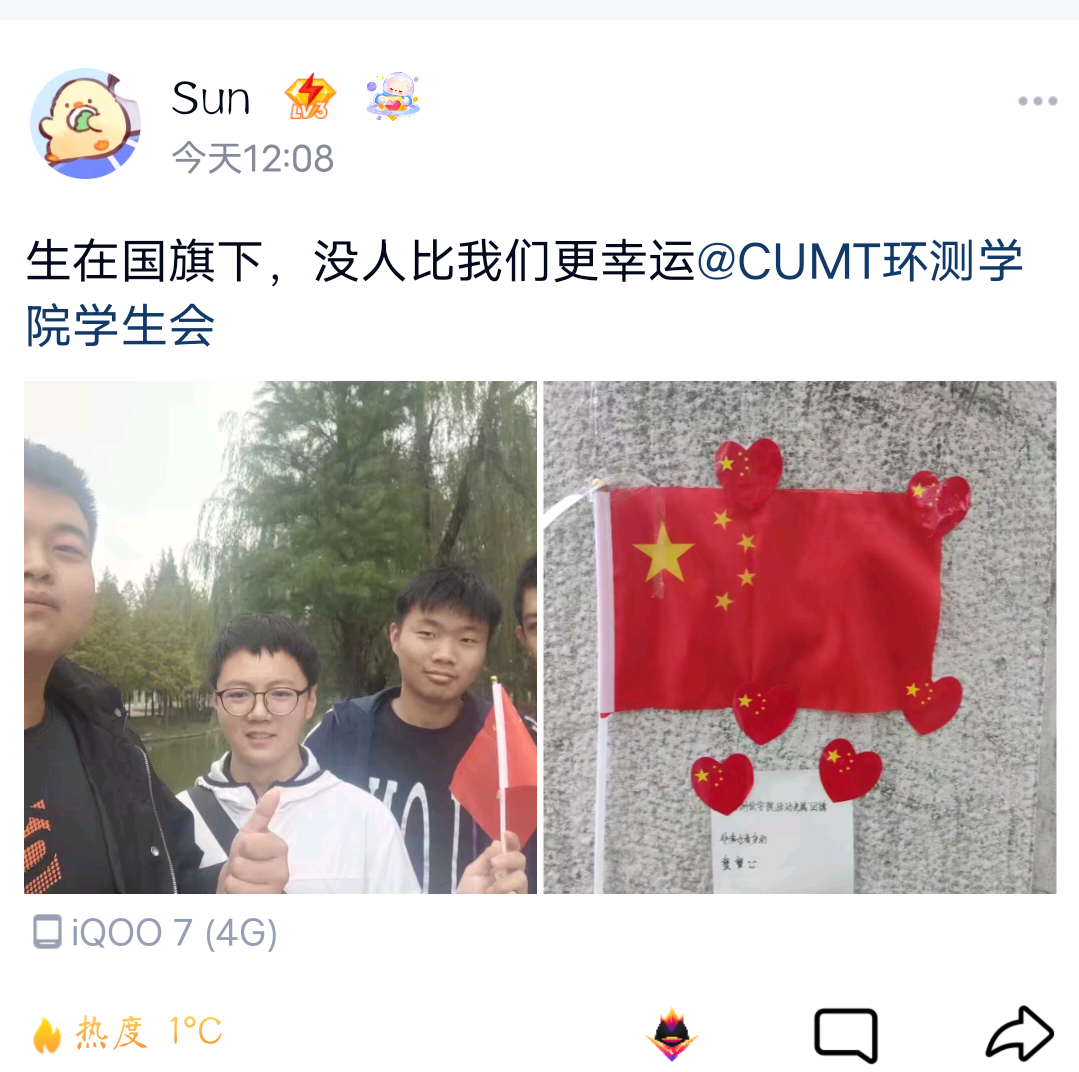Viewport: 1079px width, 1072px height.
Task: Open comments on this post
Action: click(846, 1034)
